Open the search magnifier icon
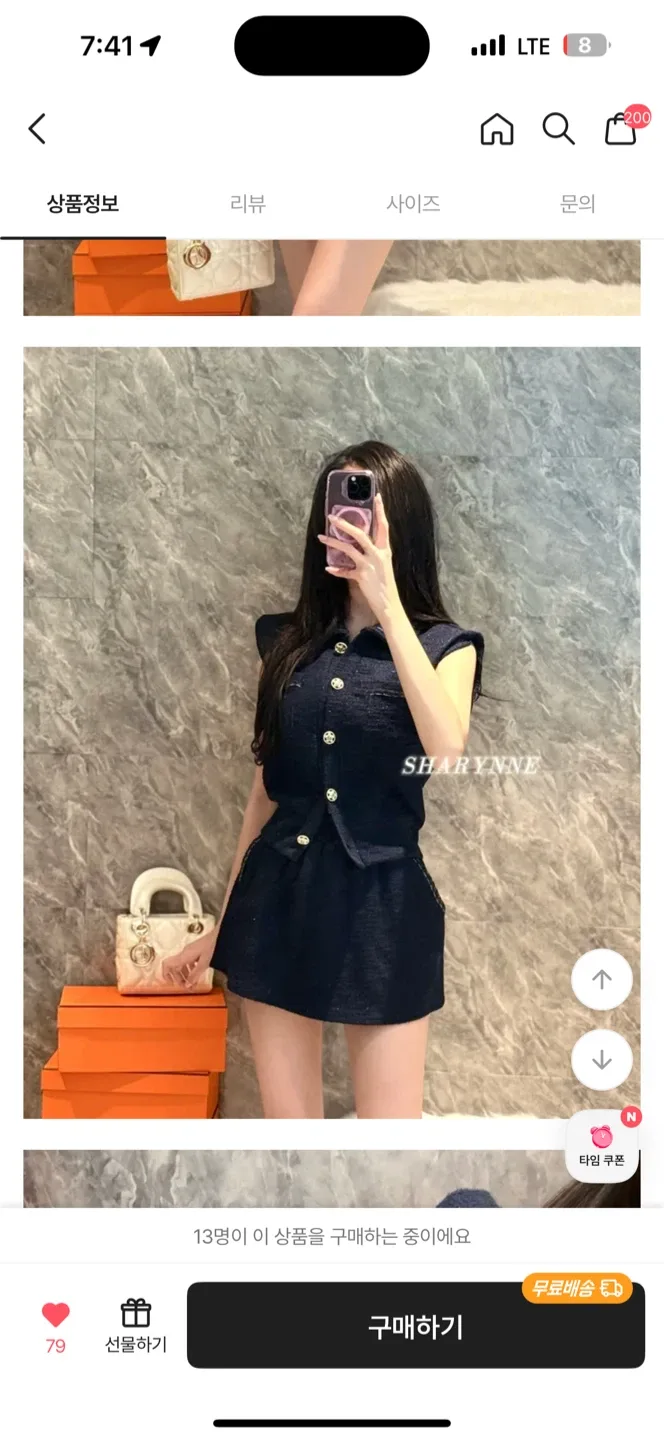Viewport: 664px width, 1440px height. (558, 129)
